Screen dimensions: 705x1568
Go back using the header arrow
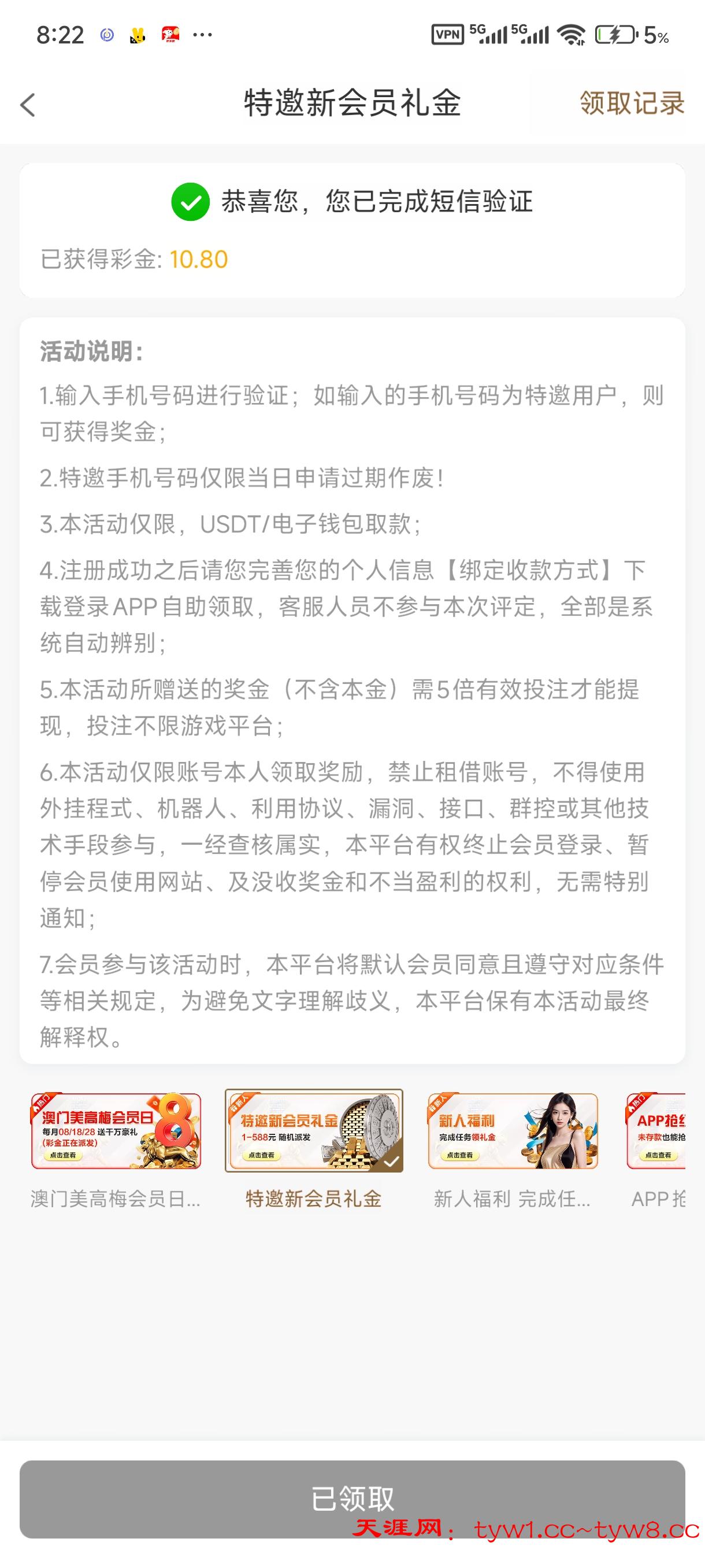click(28, 105)
